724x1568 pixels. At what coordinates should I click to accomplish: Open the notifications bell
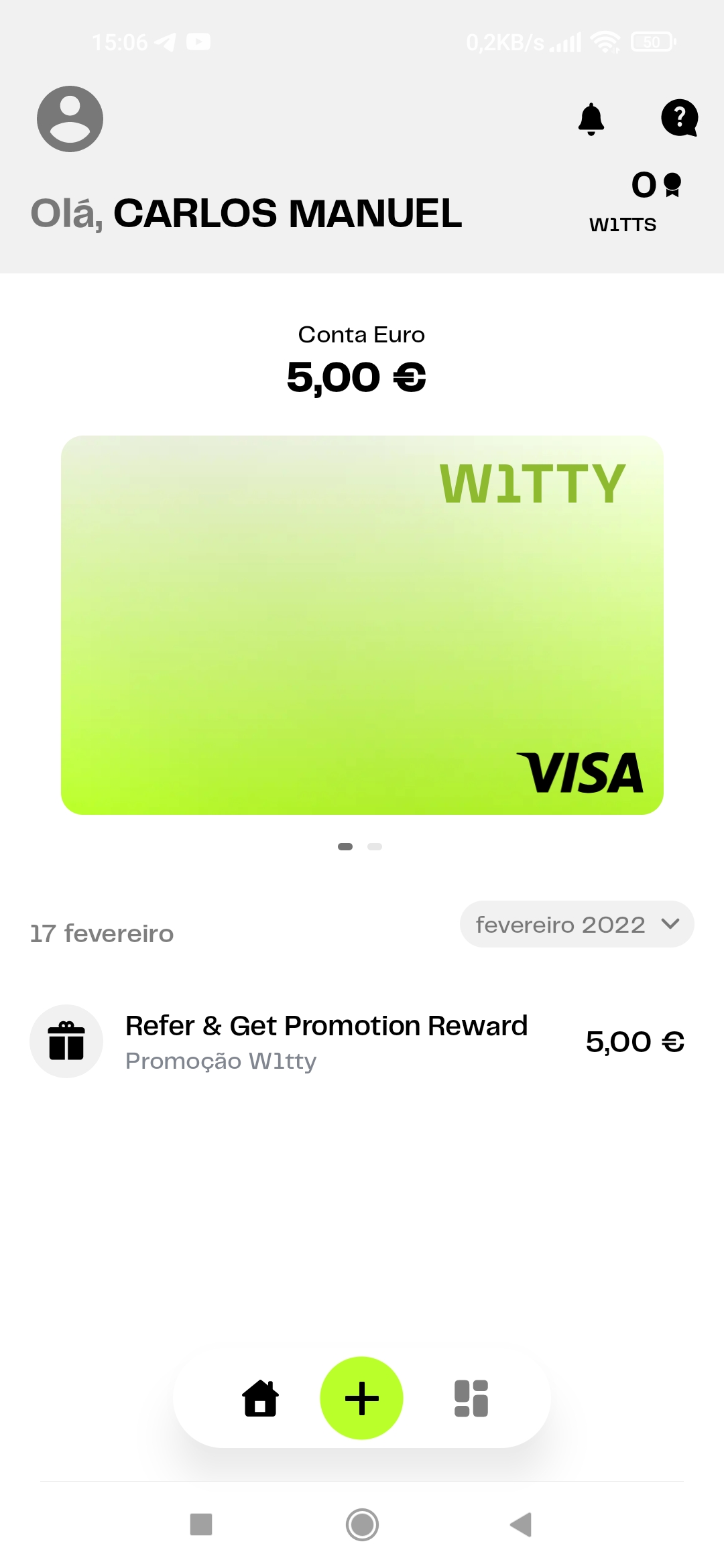coord(591,119)
